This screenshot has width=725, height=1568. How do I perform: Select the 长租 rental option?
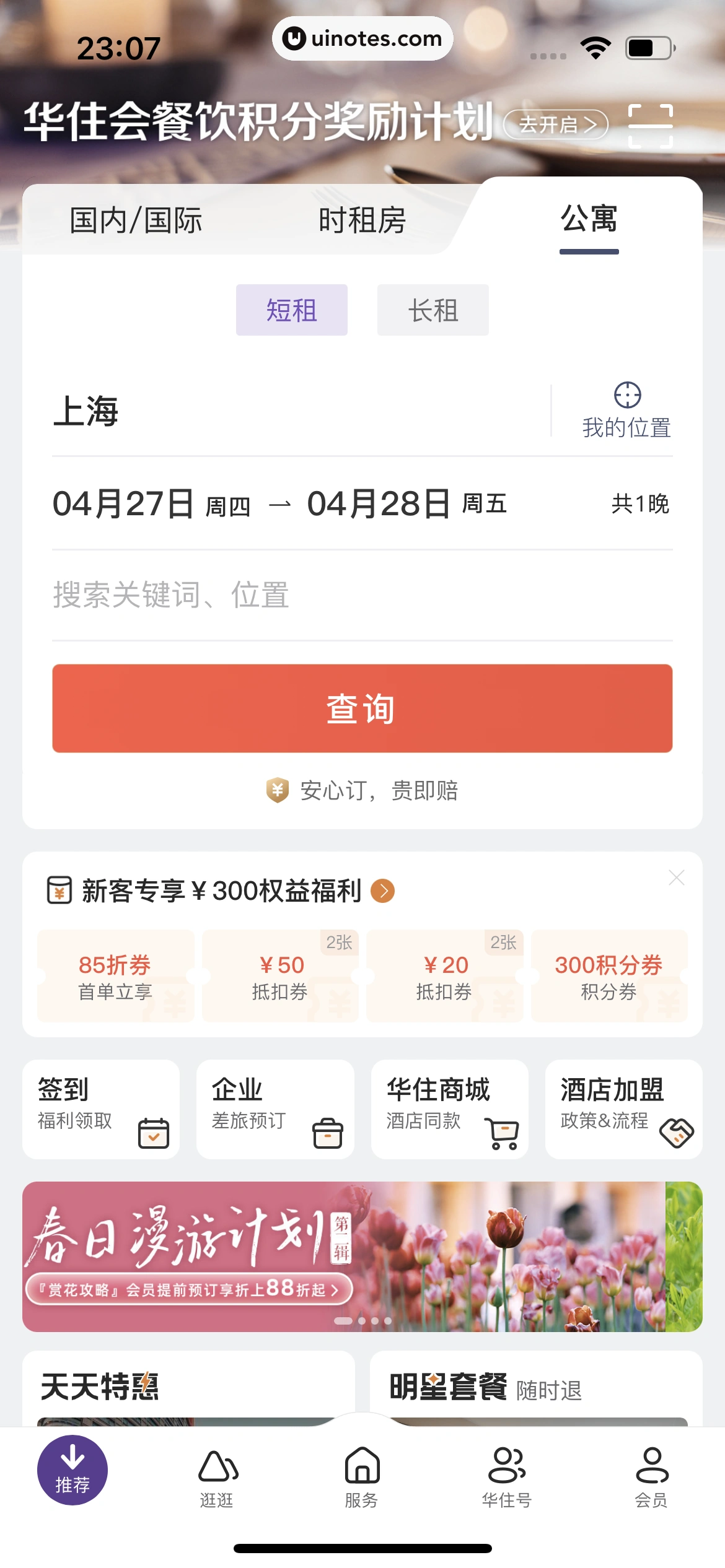(x=433, y=310)
